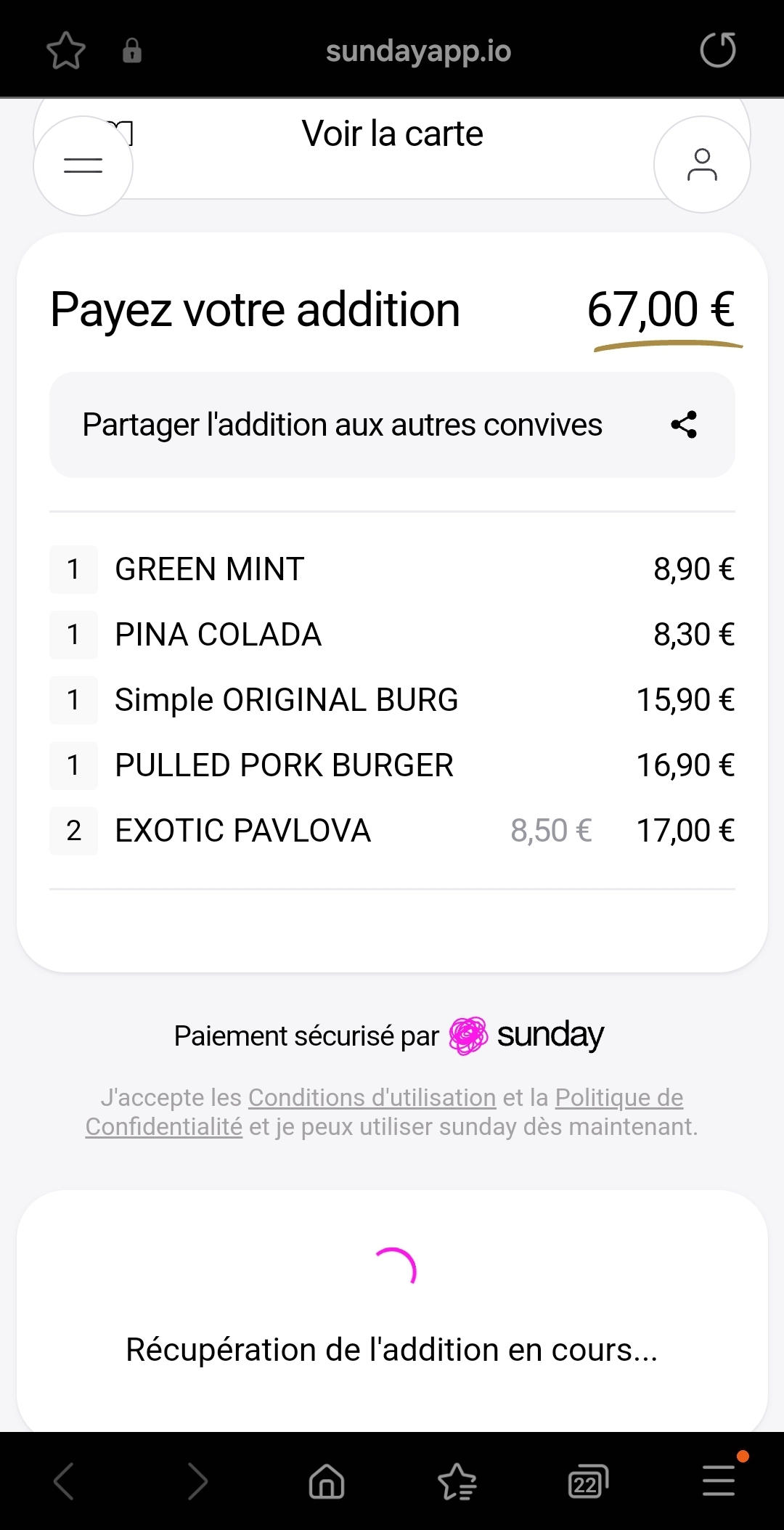Screen dimensions: 784x1530
Task: Reload the sundayapp.io page
Action: (x=717, y=50)
